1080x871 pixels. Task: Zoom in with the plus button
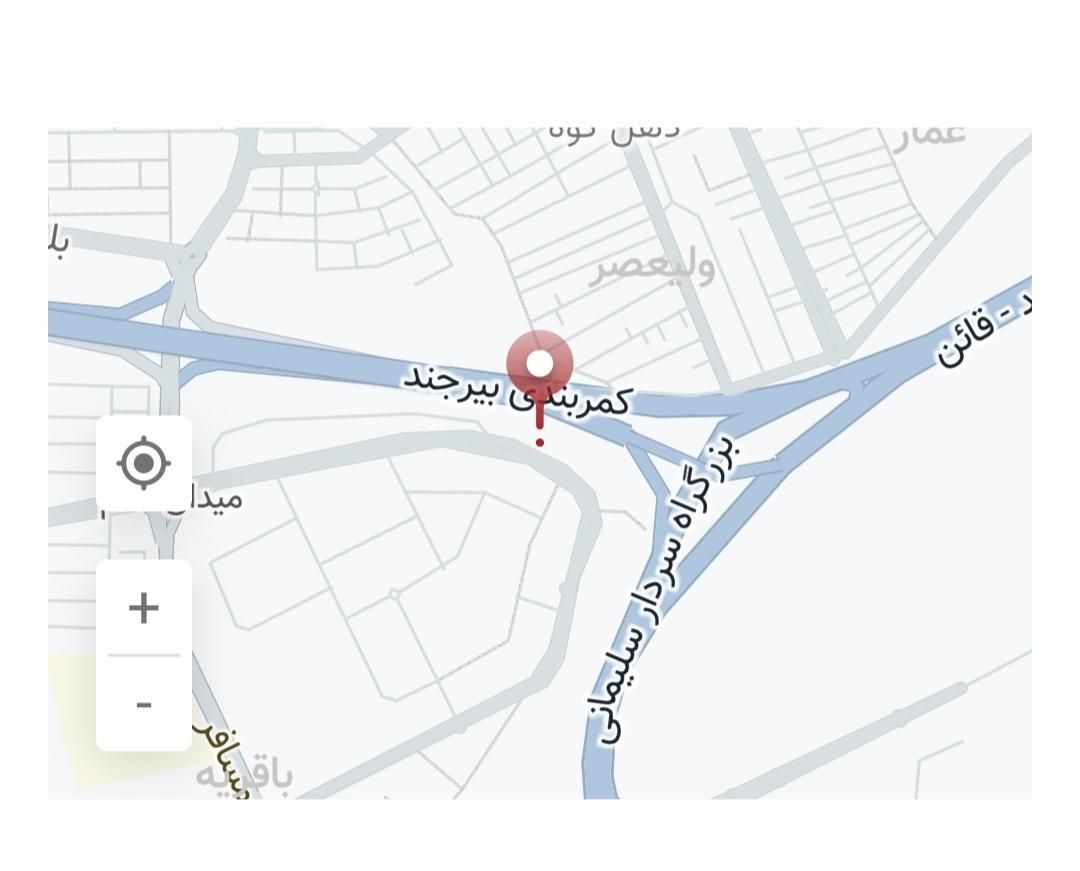[144, 607]
